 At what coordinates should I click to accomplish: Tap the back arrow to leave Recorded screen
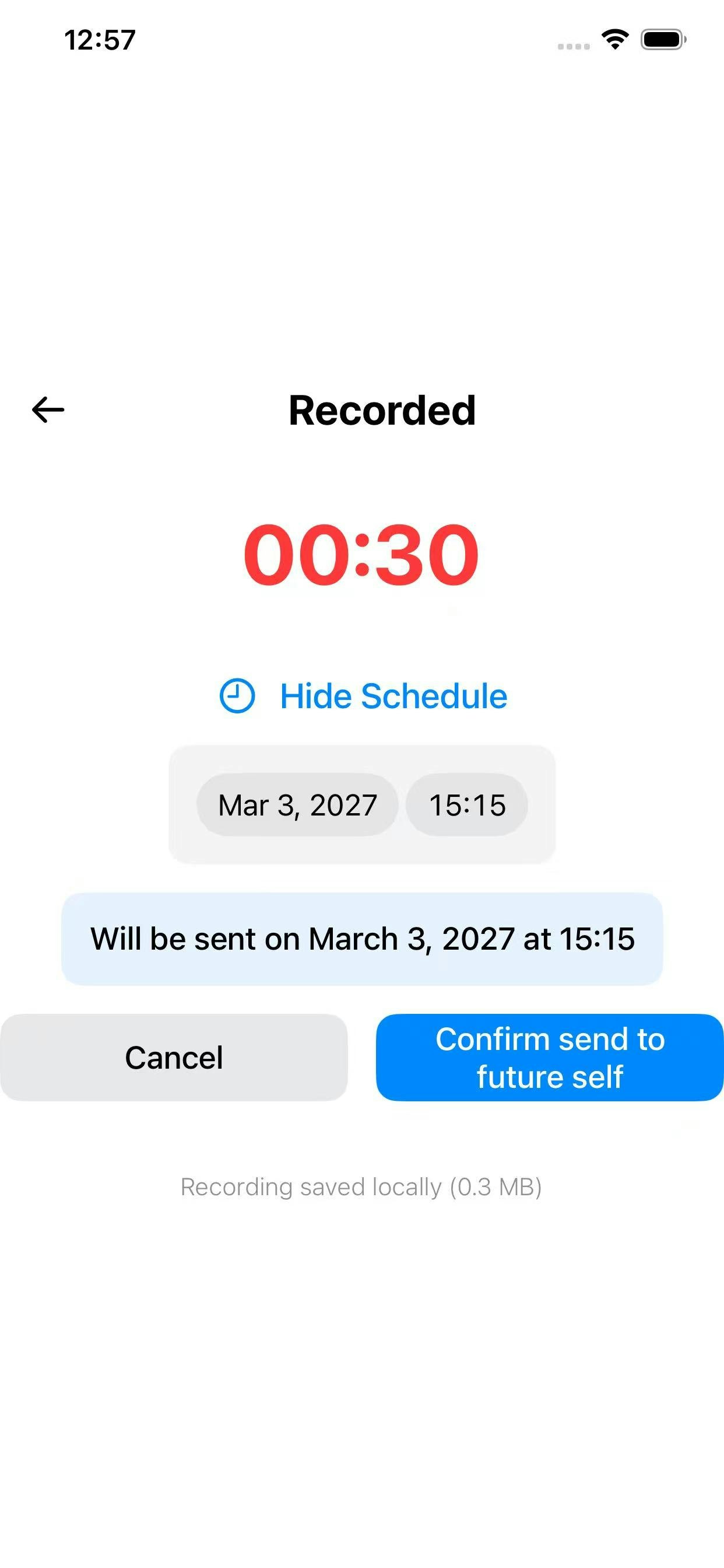(x=47, y=409)
